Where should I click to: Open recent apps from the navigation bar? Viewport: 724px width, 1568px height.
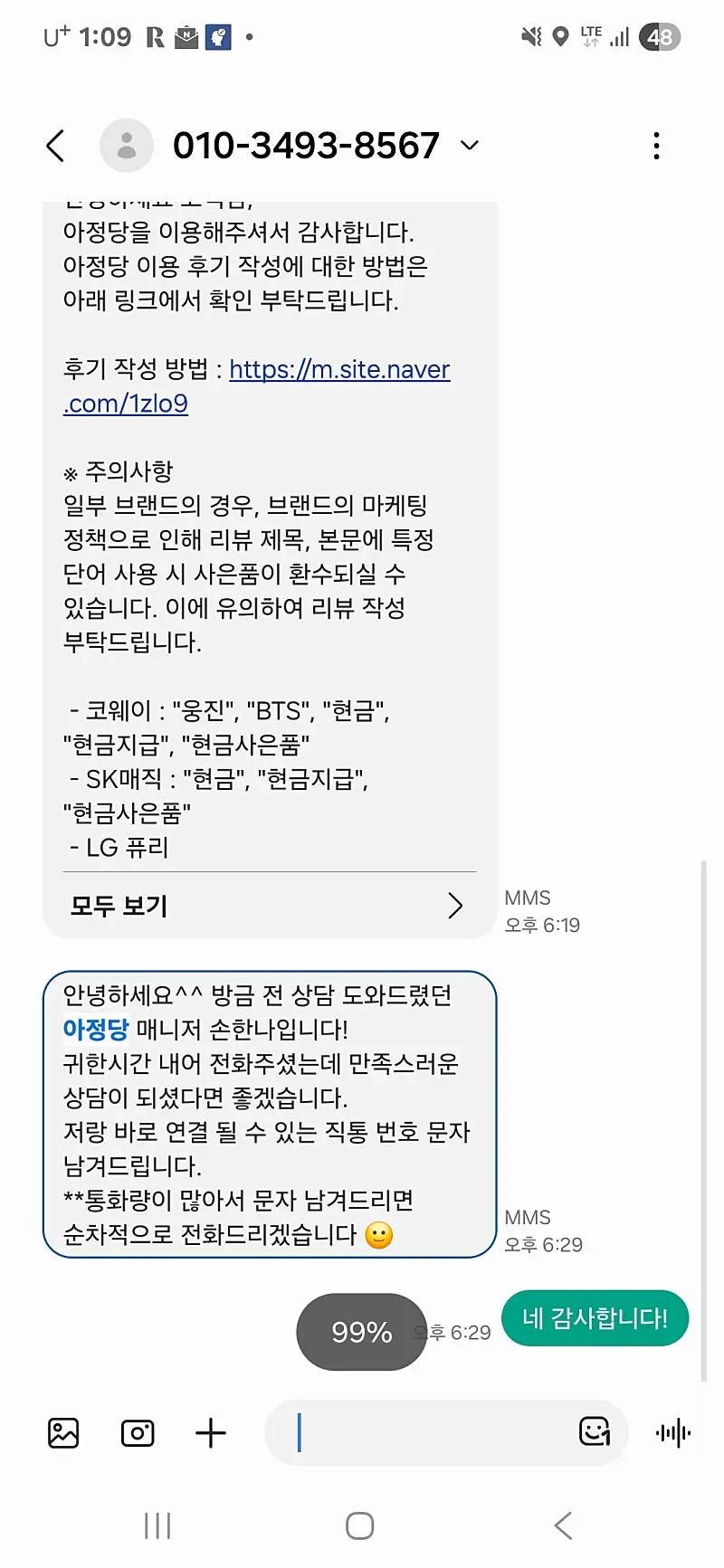157,1525
